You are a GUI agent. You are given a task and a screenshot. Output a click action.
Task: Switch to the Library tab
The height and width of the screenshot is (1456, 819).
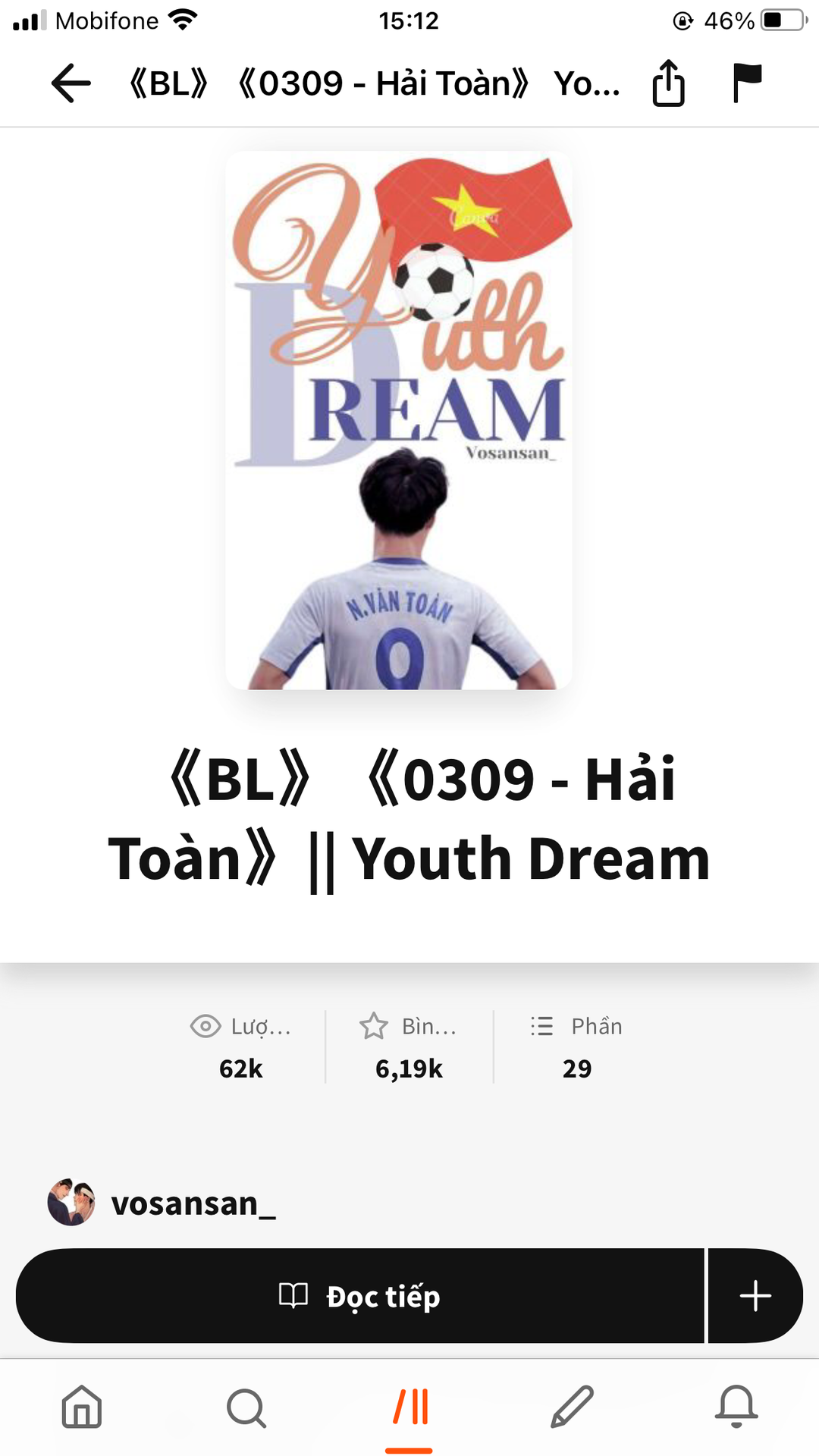(x=409, y=1407)
